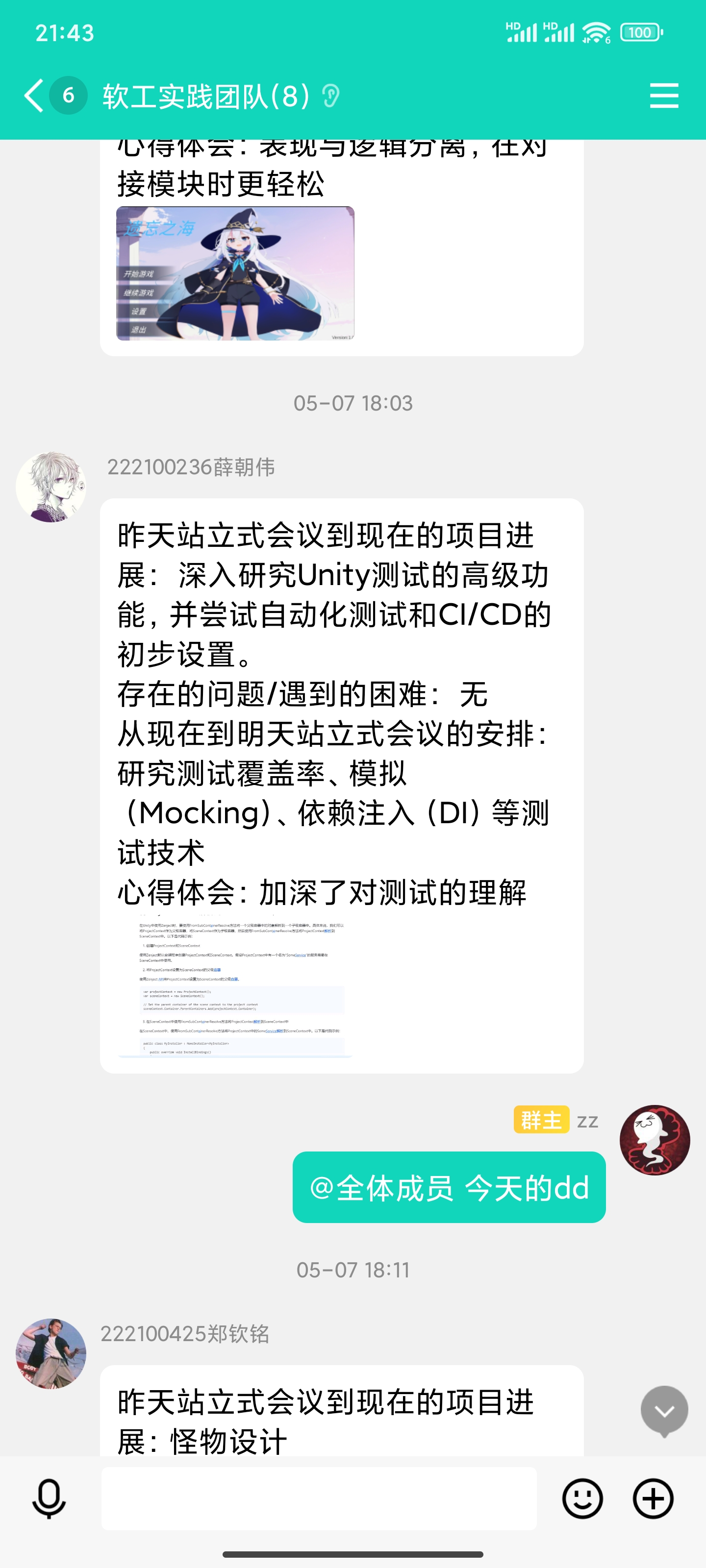This screenshot has height=1568, width=706.
Task: Open the emoji picker
Action: tap(582, 1498)
